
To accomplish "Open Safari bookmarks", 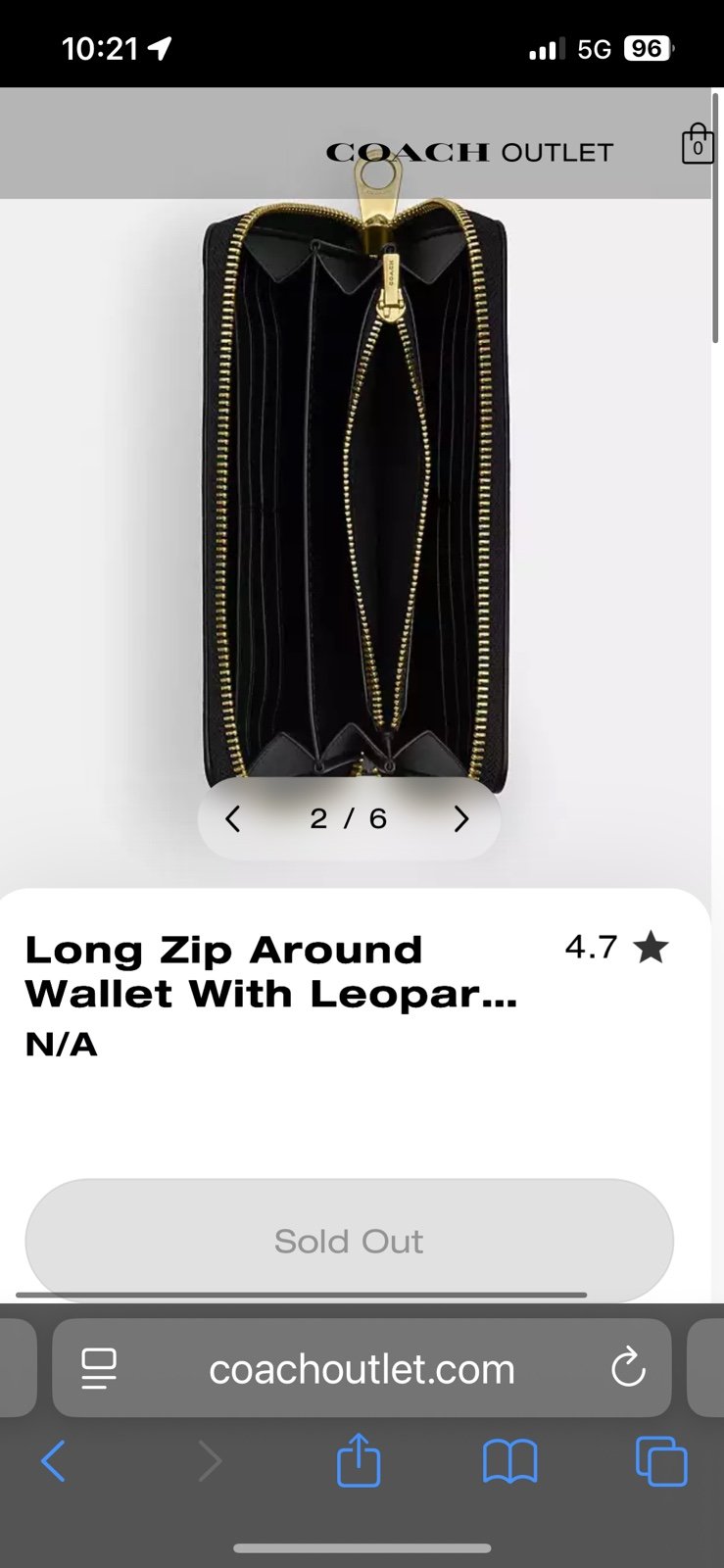I will pos(510,1461).
